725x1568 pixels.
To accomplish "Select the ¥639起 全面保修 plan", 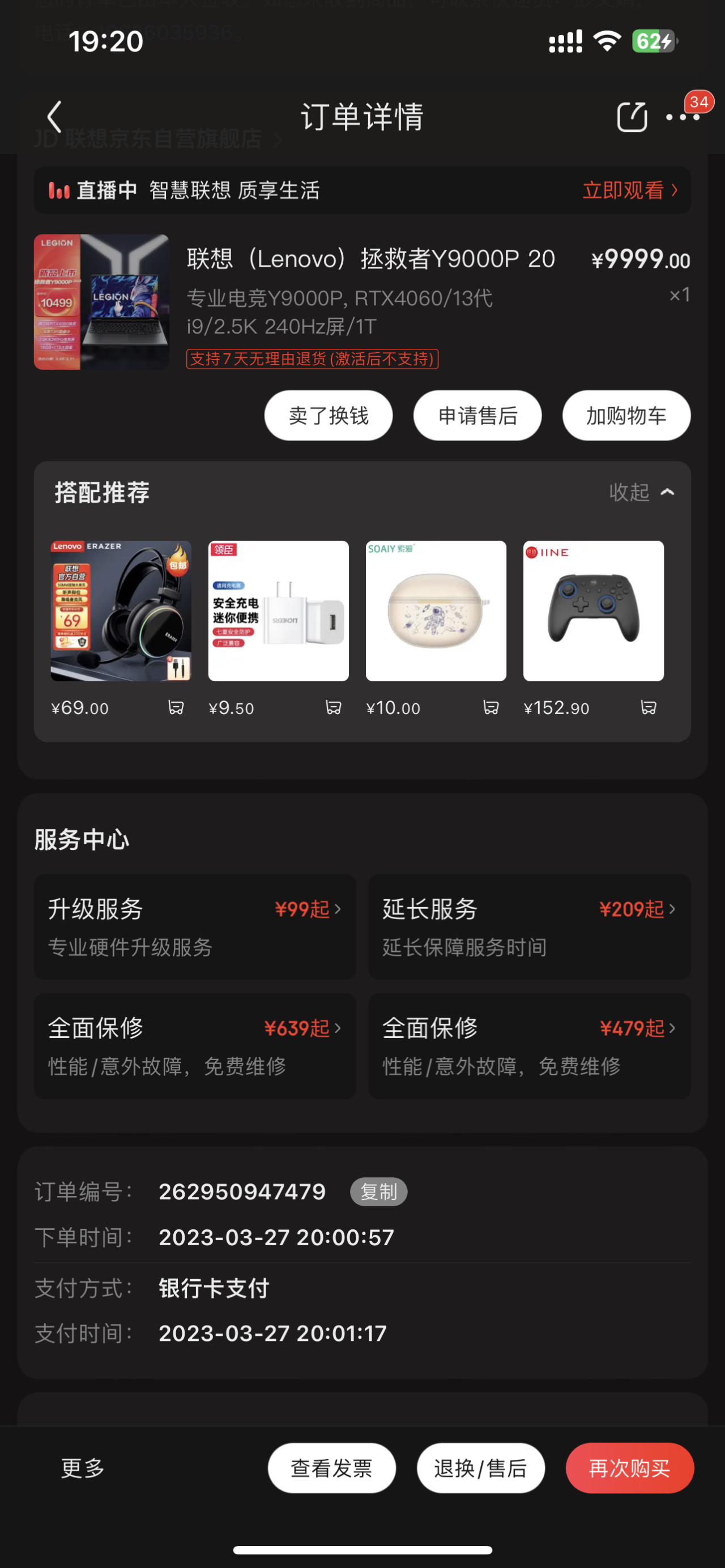I will click(x=195, y=1046).
